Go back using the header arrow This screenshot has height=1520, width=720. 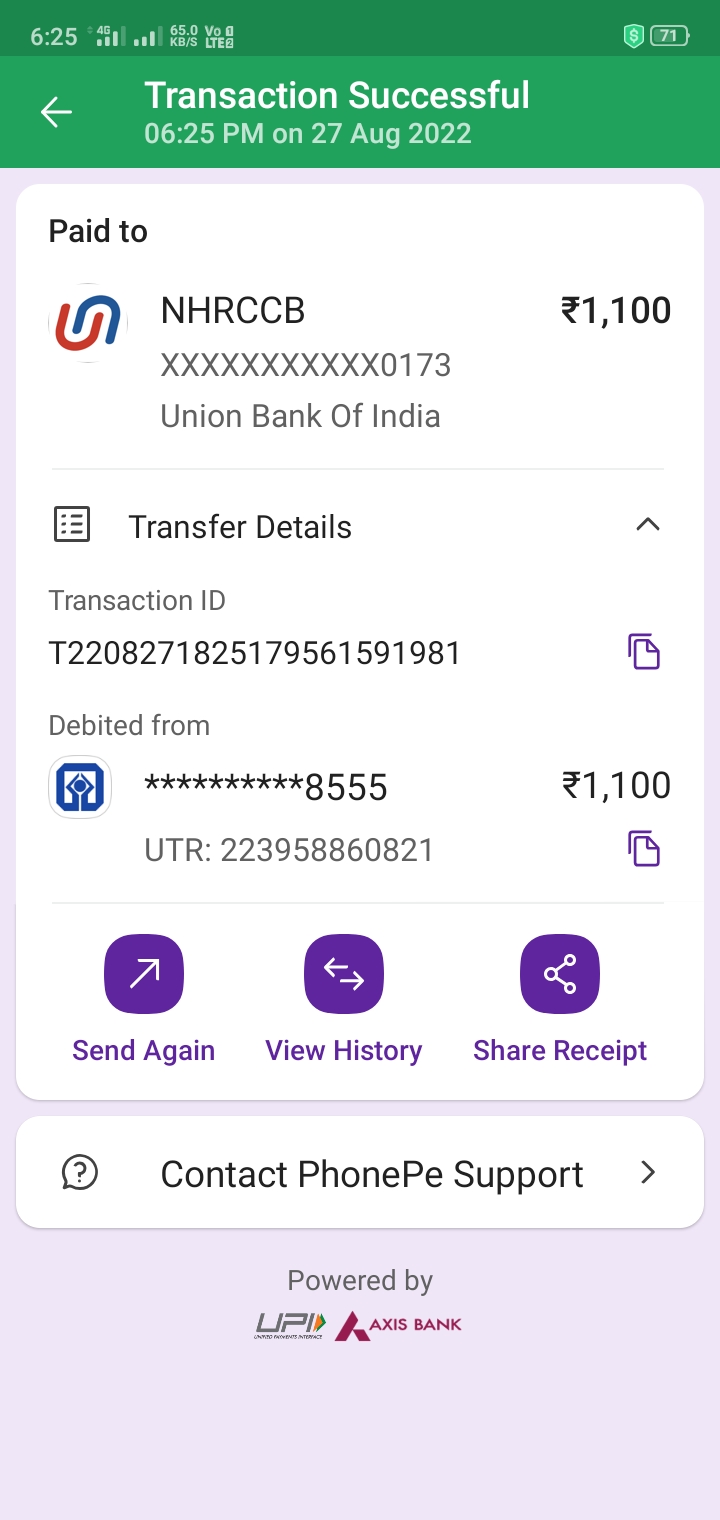click(56, 112)
